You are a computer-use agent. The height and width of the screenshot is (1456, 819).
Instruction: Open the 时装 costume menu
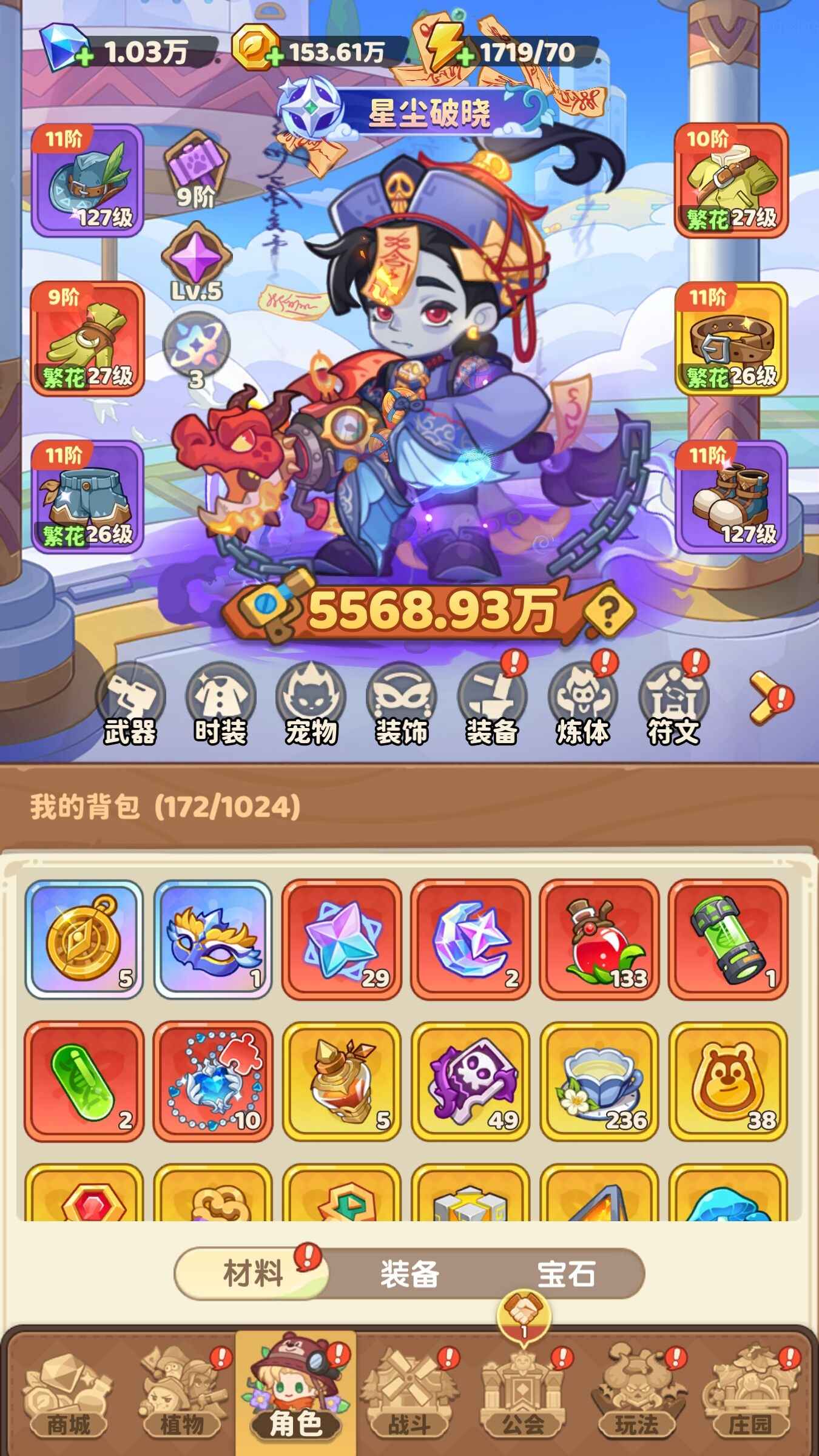click(220, 705)
